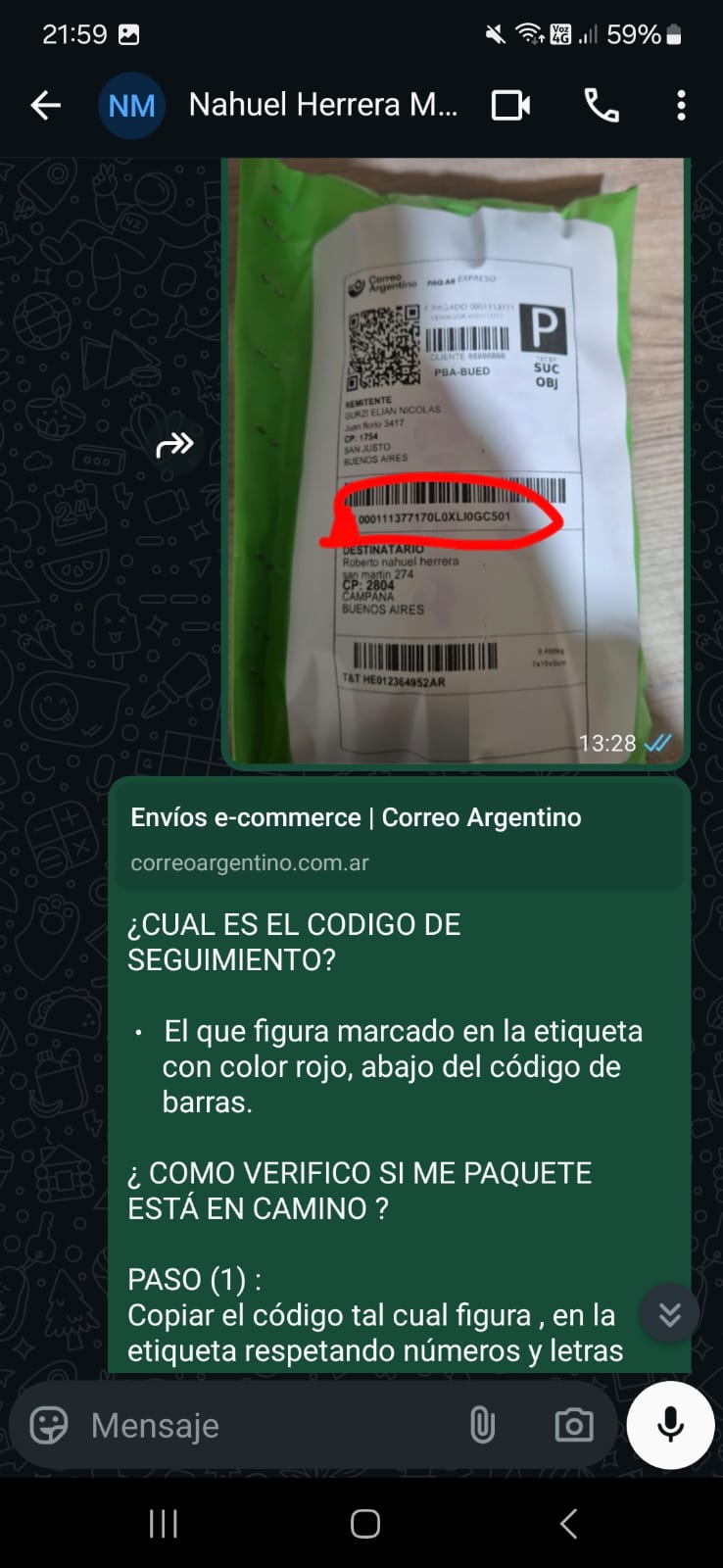The image size is (723, 1568).
Task: Open Nahuel Herrera's contact profile
Action: pyautogui.click(x=322, y=105)
